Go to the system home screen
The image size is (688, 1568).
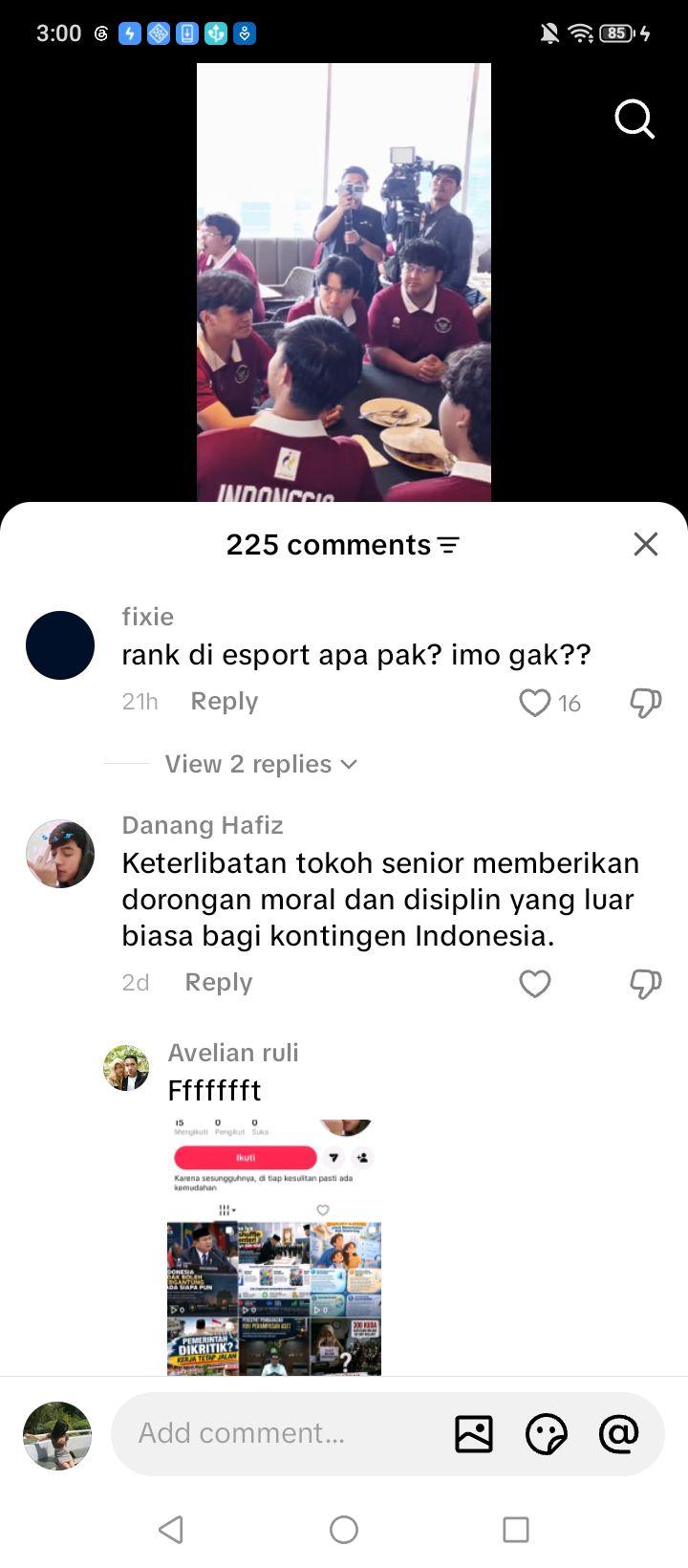click(344, 1530)
